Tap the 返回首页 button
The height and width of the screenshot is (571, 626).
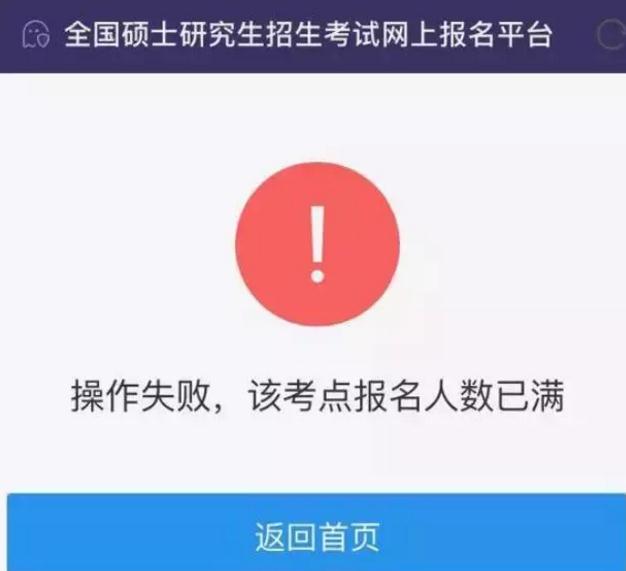(313, 535)
